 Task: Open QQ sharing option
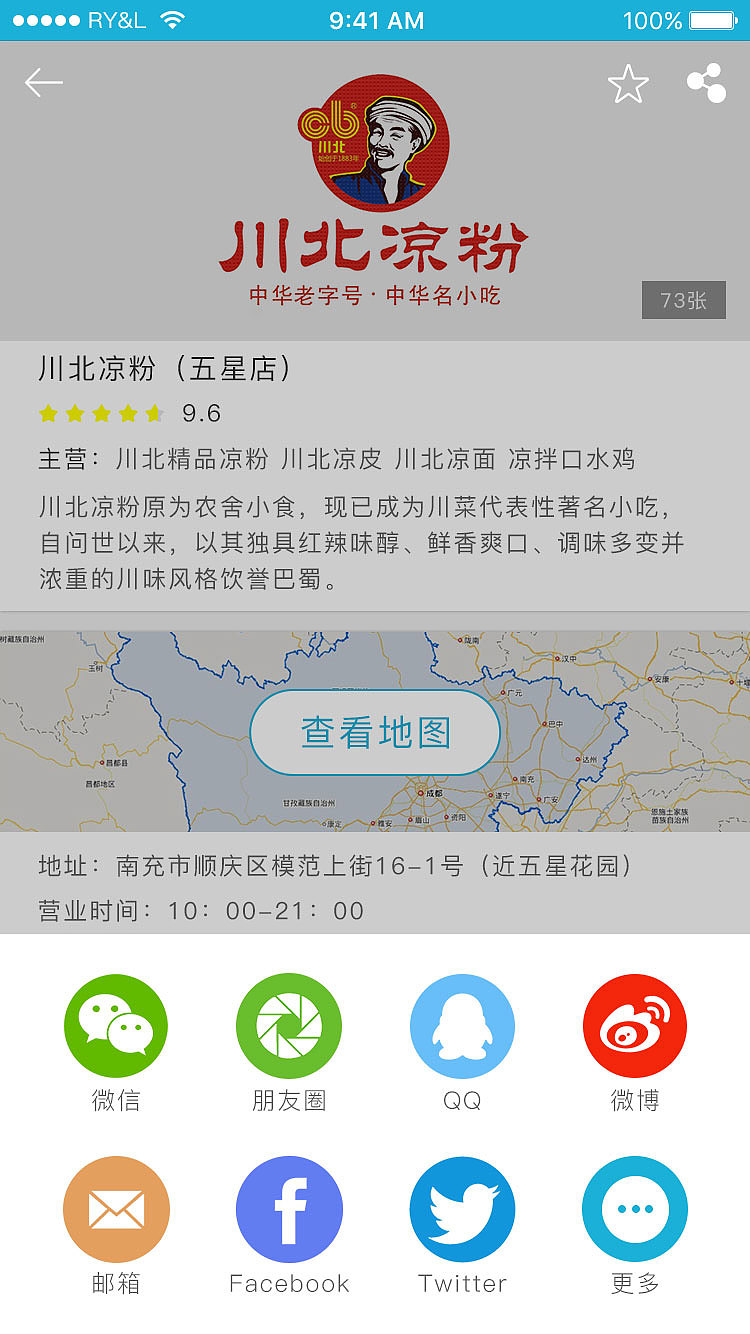click(x=462, y=1026)
